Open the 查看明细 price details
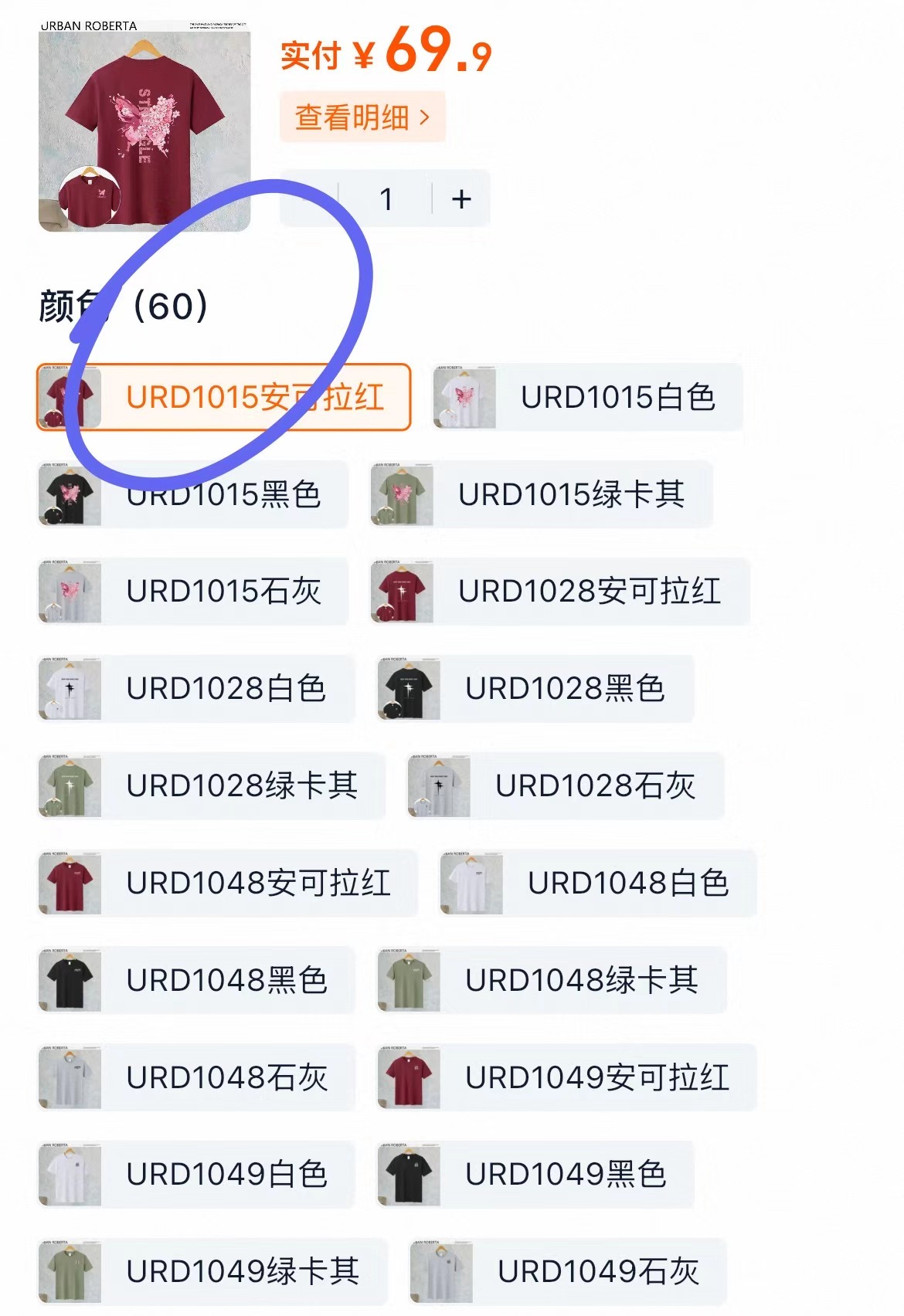The image size is (904, 1316). [x=362, y=117]
